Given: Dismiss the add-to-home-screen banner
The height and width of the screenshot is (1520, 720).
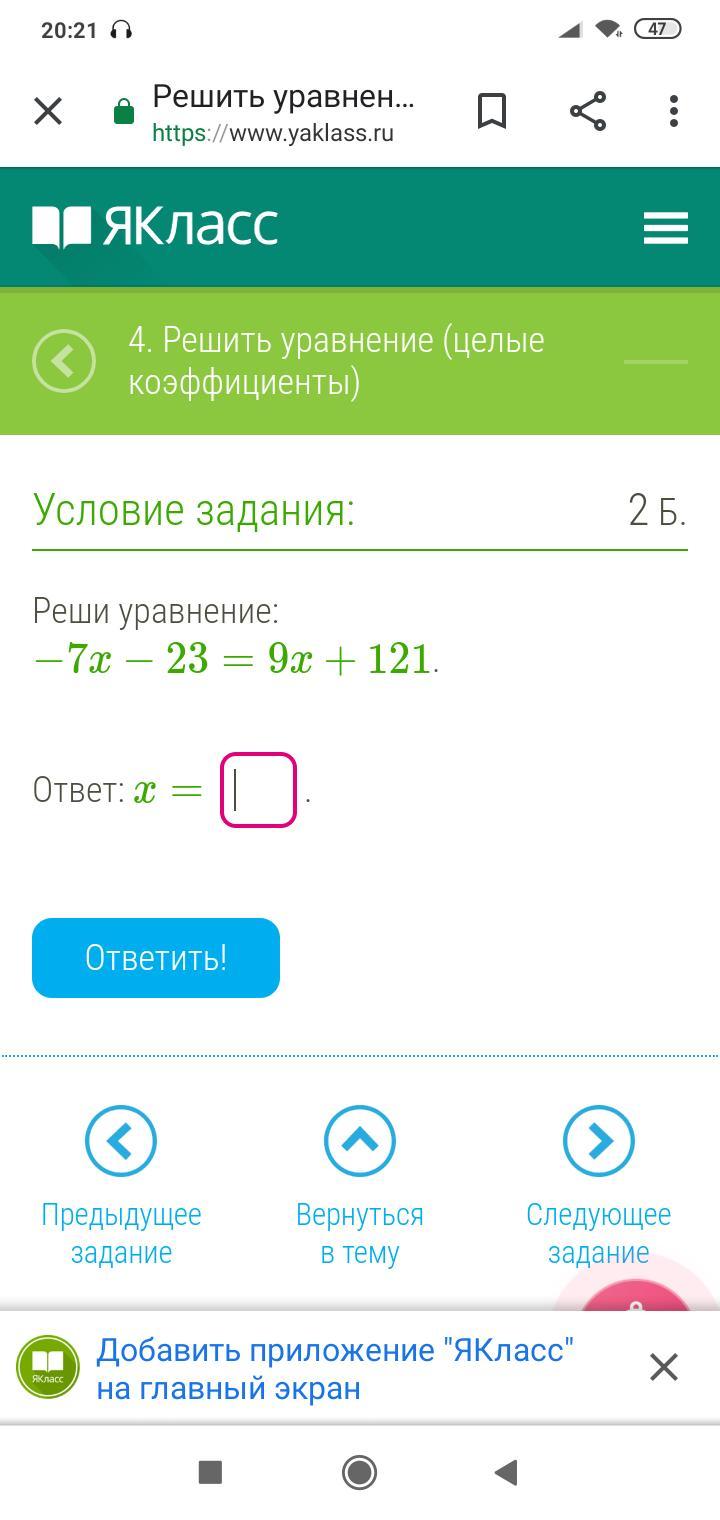Looking at the screenshot, I should [664, 1367].
